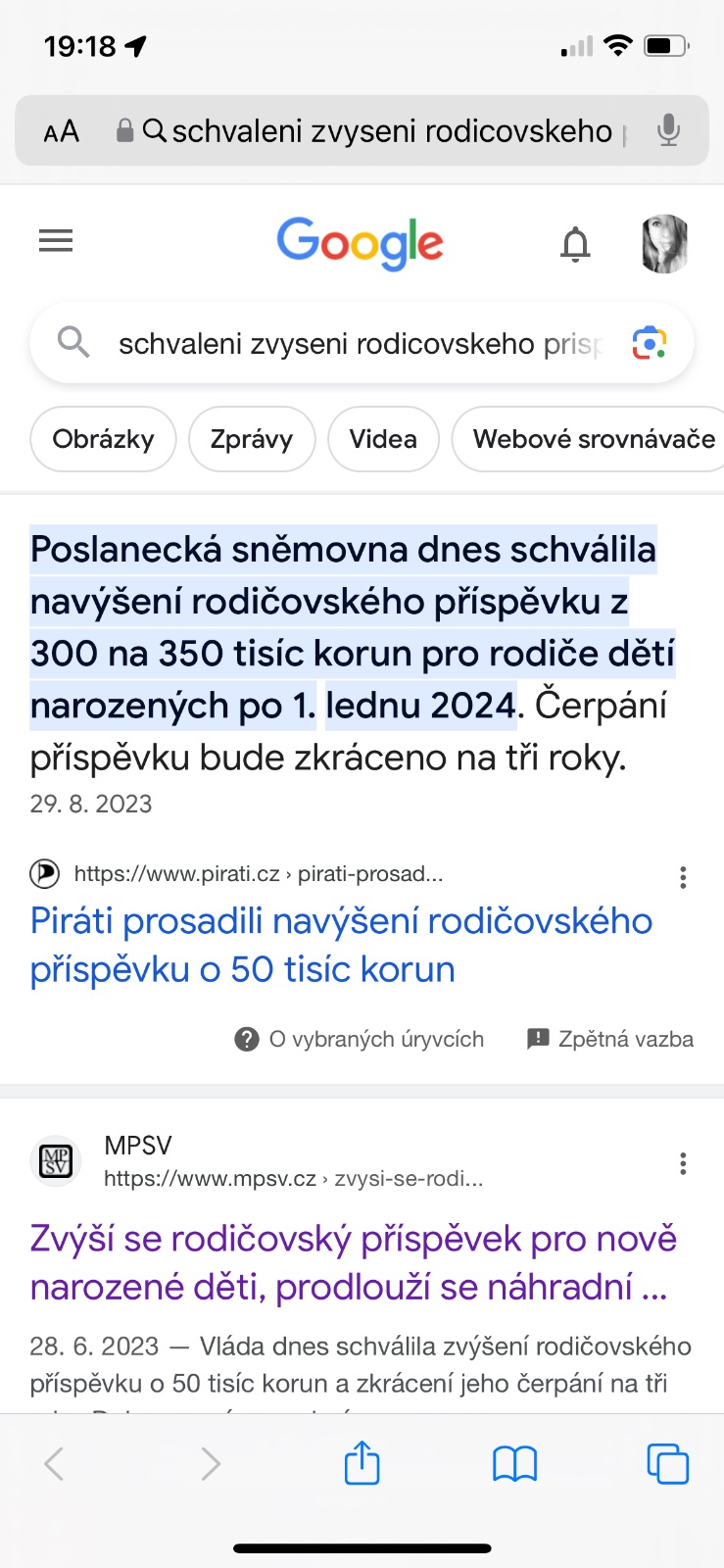Viewport: 724px width, 1568px height.
Task: Open options for the MPSV result
Action: [683, 1163]
